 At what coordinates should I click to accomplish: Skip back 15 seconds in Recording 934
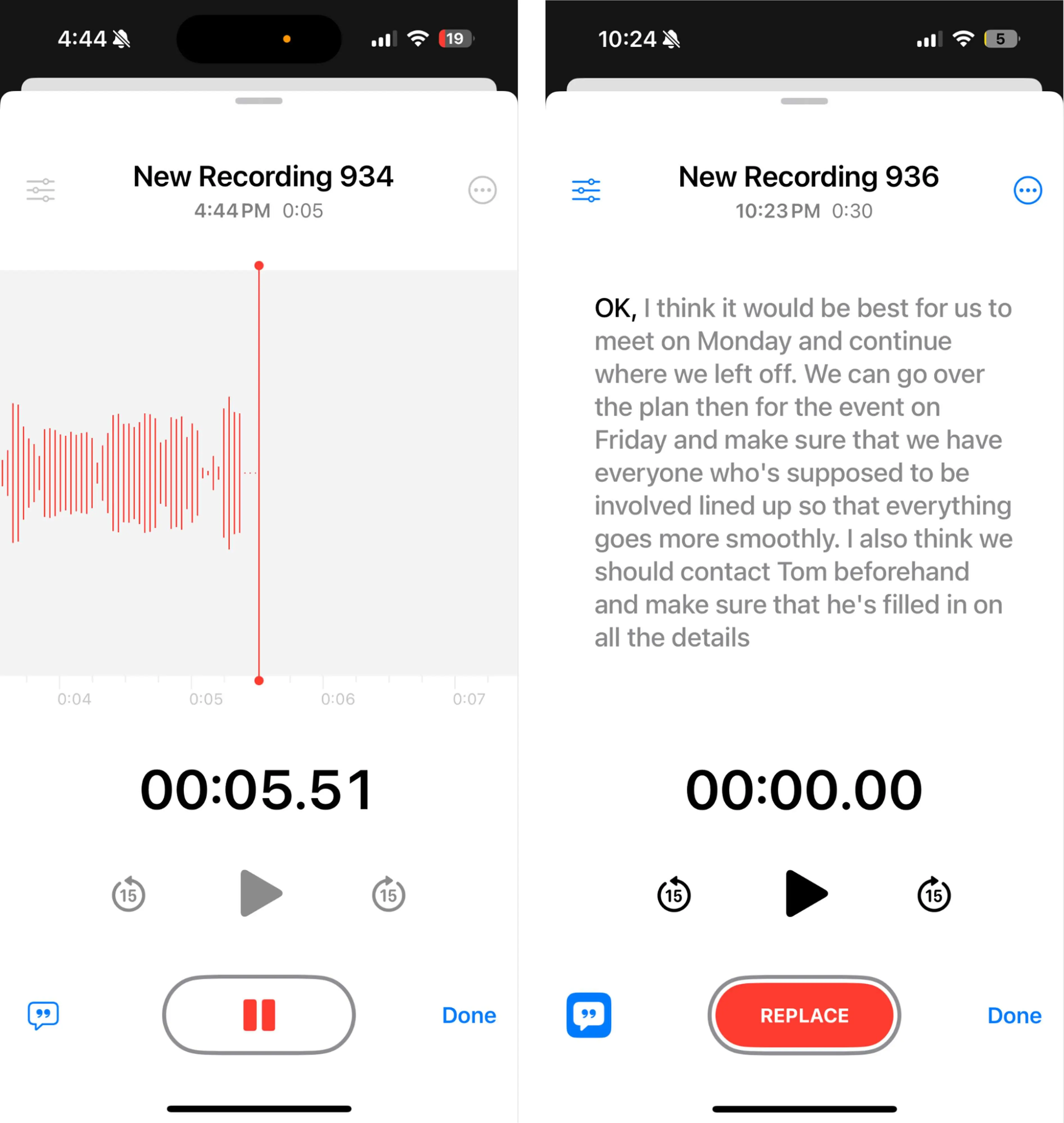[129, 894]
